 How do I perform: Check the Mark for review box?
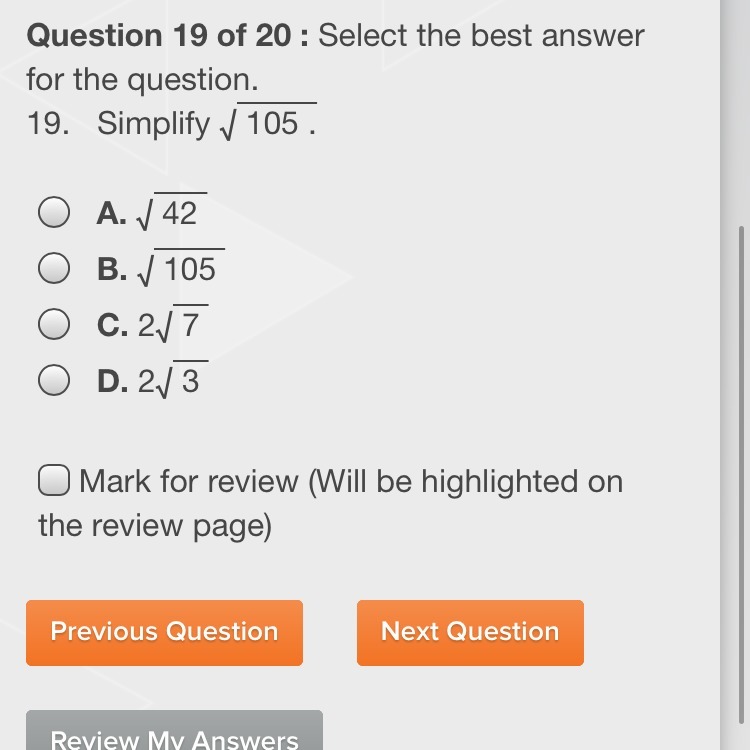point(54,480)
